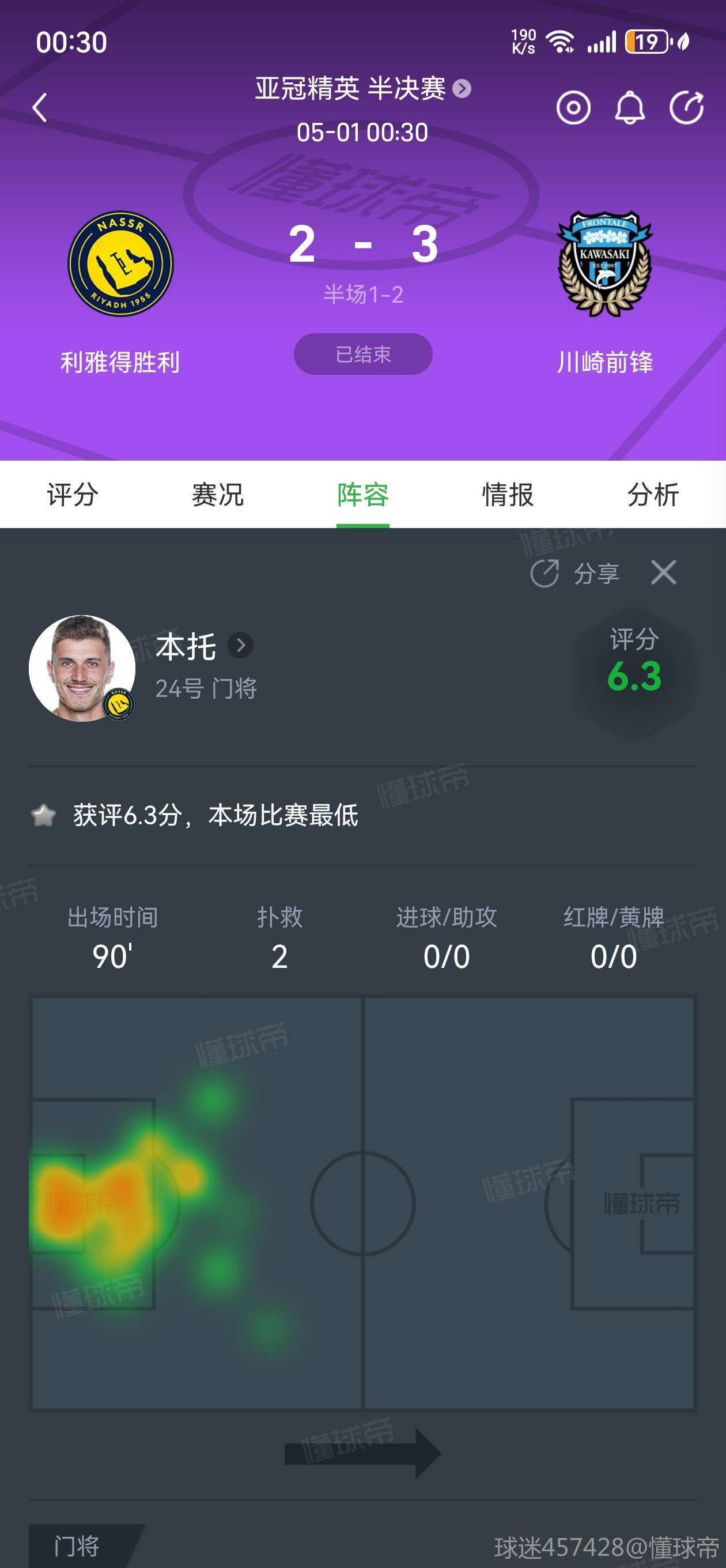Switch to the 分析 tab

coord(652,494)
